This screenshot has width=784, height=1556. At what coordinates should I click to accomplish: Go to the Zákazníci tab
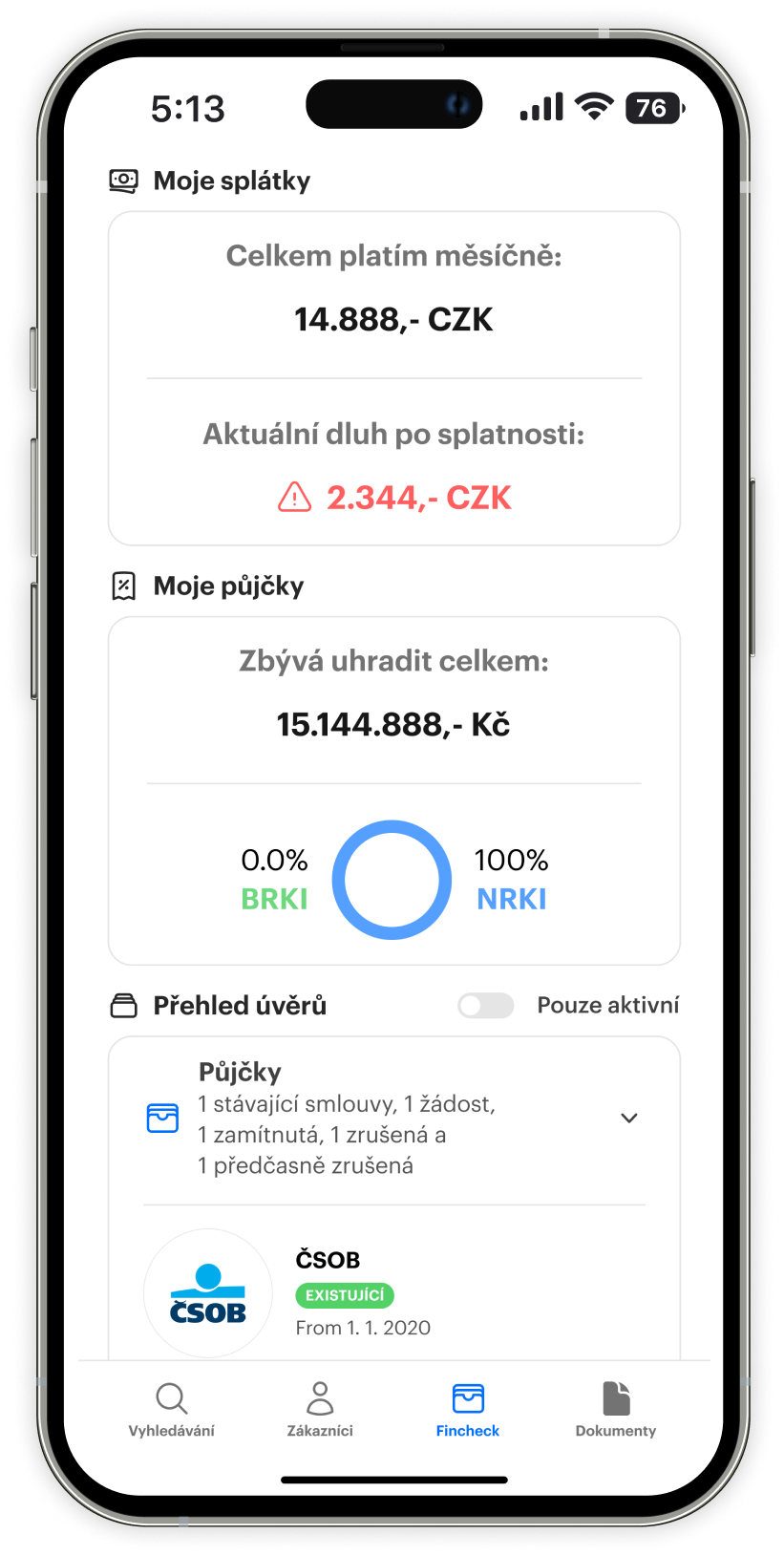[320, 1410]
